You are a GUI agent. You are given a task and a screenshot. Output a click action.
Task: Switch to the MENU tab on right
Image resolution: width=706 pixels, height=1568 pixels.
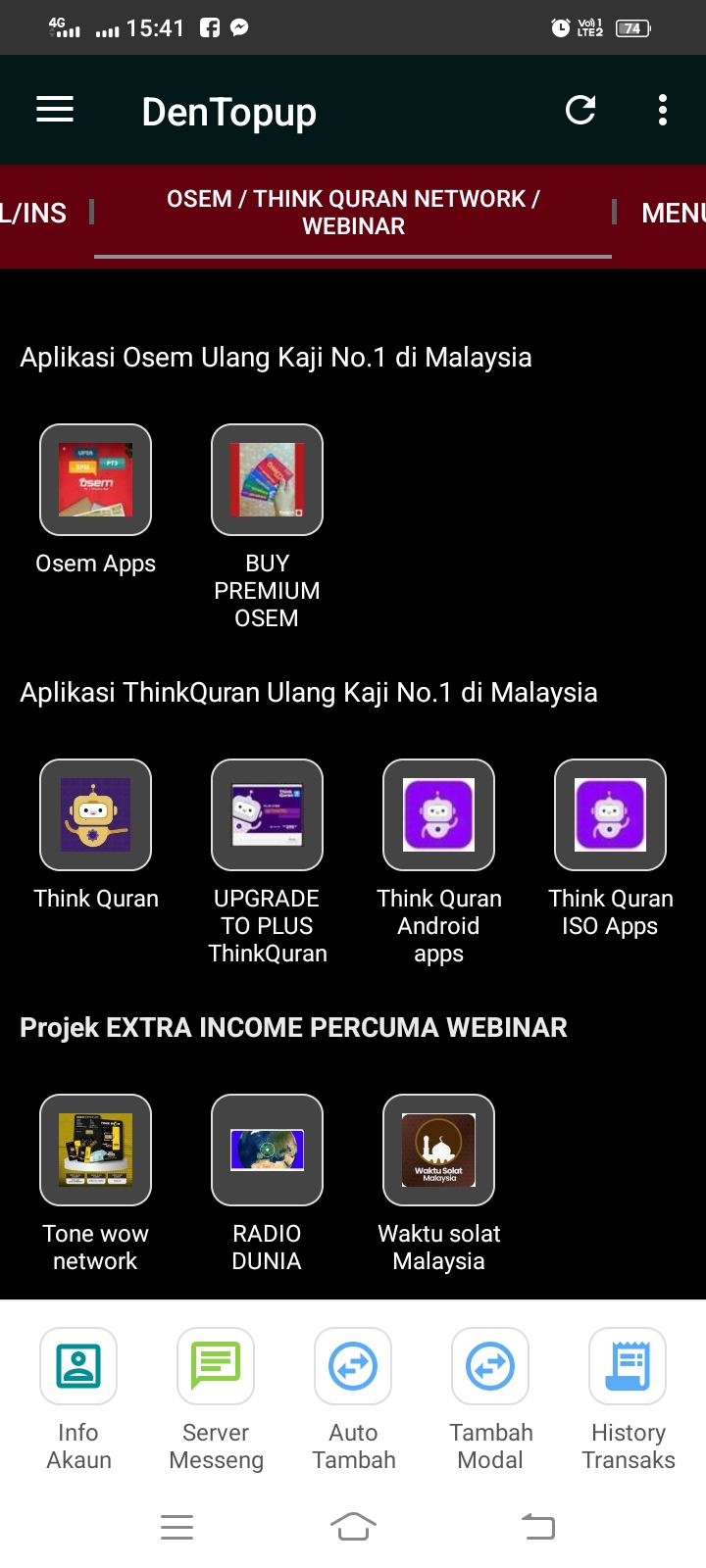tap(672, 213)
